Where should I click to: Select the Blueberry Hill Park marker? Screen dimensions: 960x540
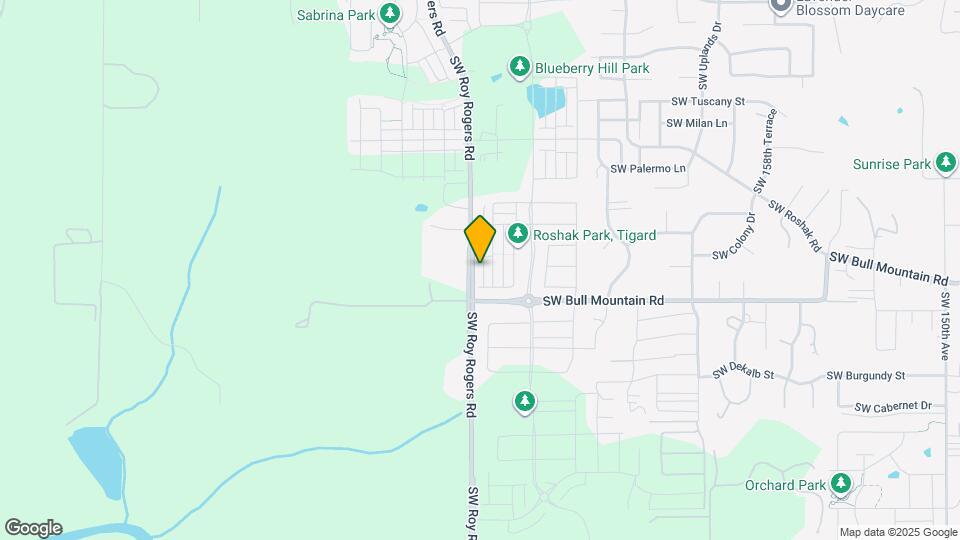pos(520,67)
